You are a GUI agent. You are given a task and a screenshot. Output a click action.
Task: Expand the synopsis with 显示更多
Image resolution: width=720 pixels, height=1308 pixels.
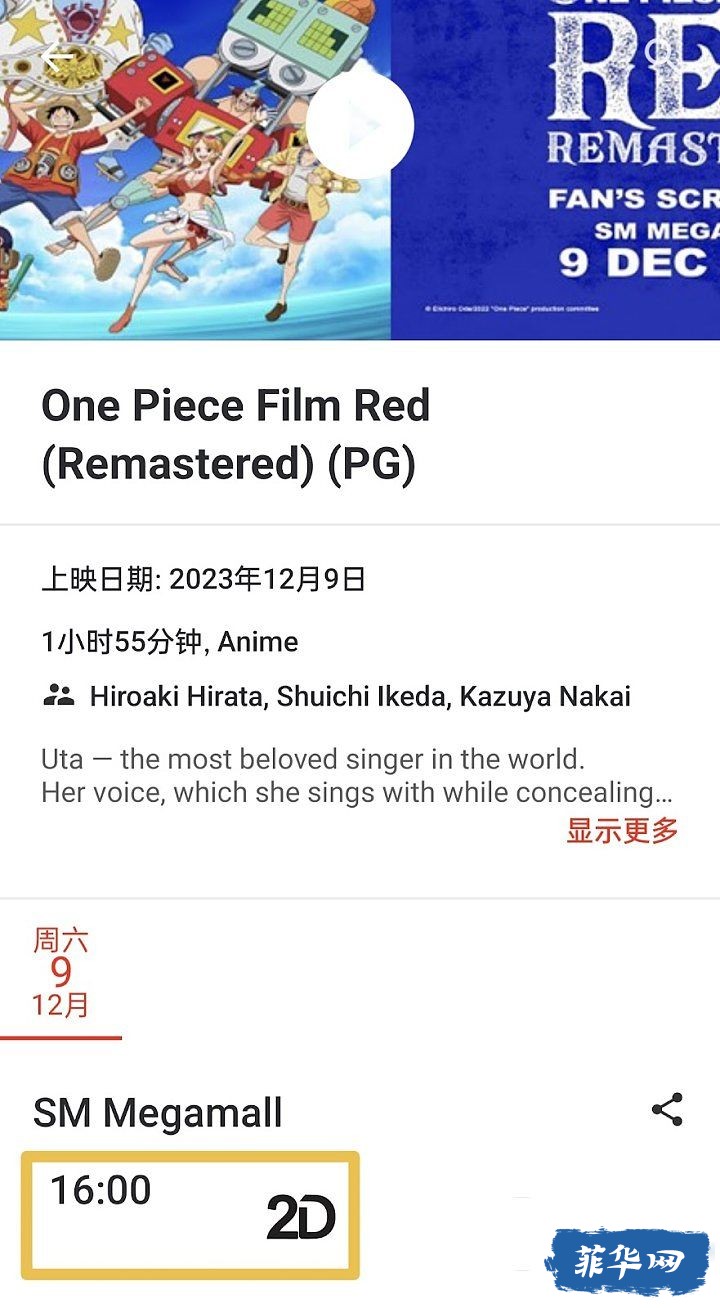[x=622, y=830]
